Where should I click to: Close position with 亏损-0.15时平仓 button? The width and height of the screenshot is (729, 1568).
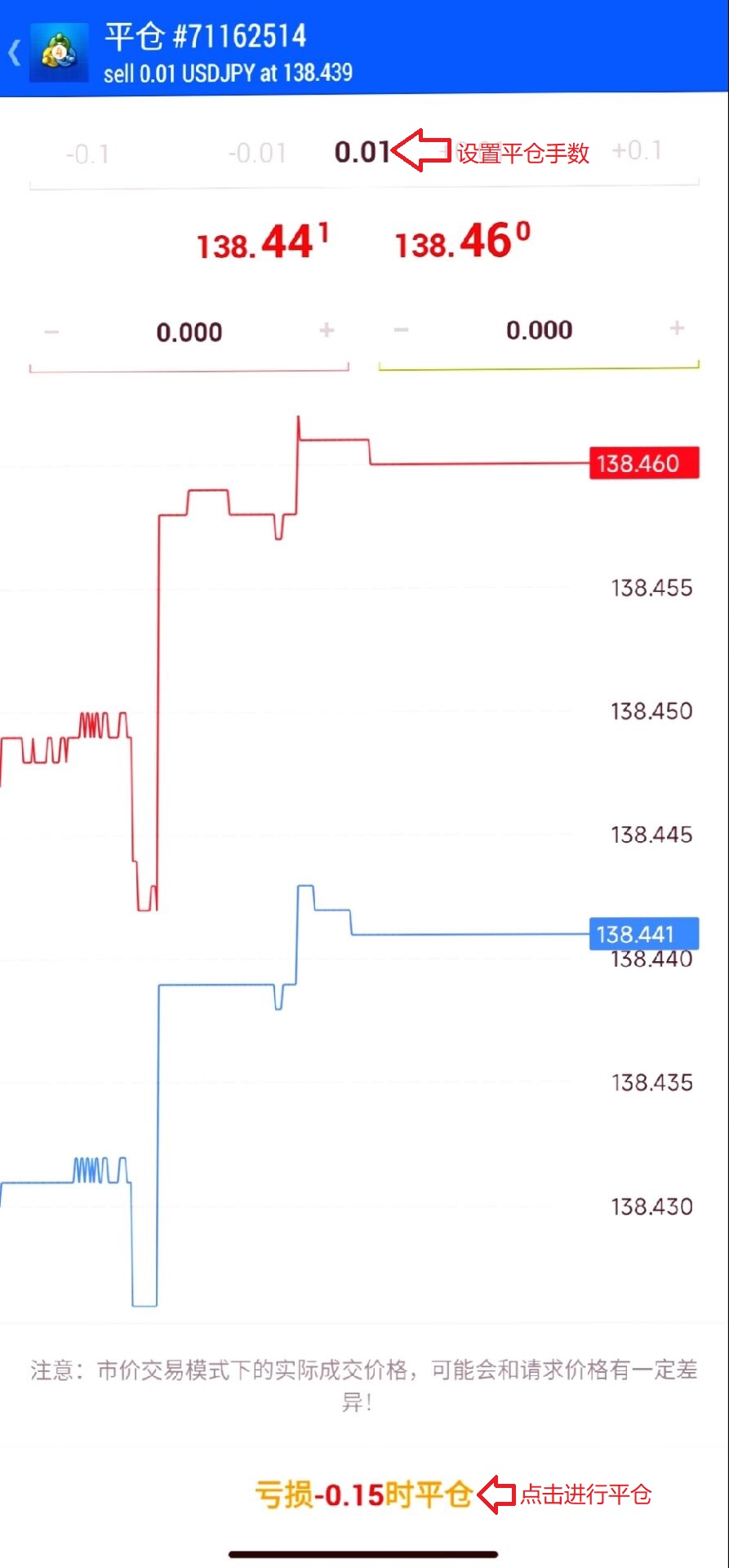tap(363, 1494)
